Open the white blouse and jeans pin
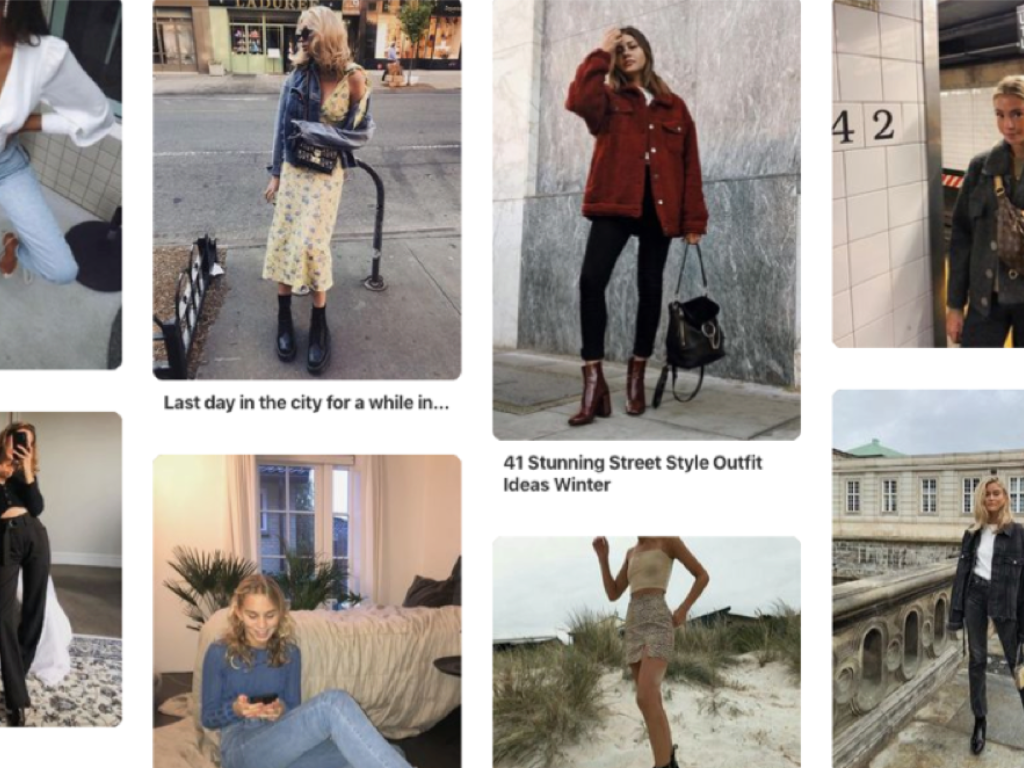The width and height of the screenshot is (1024, 768). pos(60,185)
